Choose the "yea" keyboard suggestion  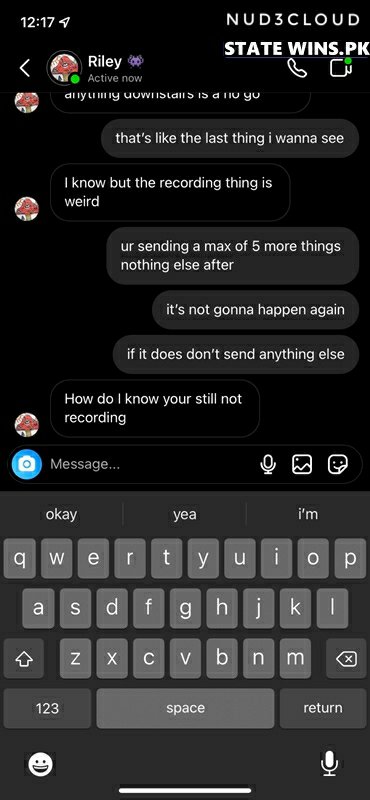coord(185,514)
